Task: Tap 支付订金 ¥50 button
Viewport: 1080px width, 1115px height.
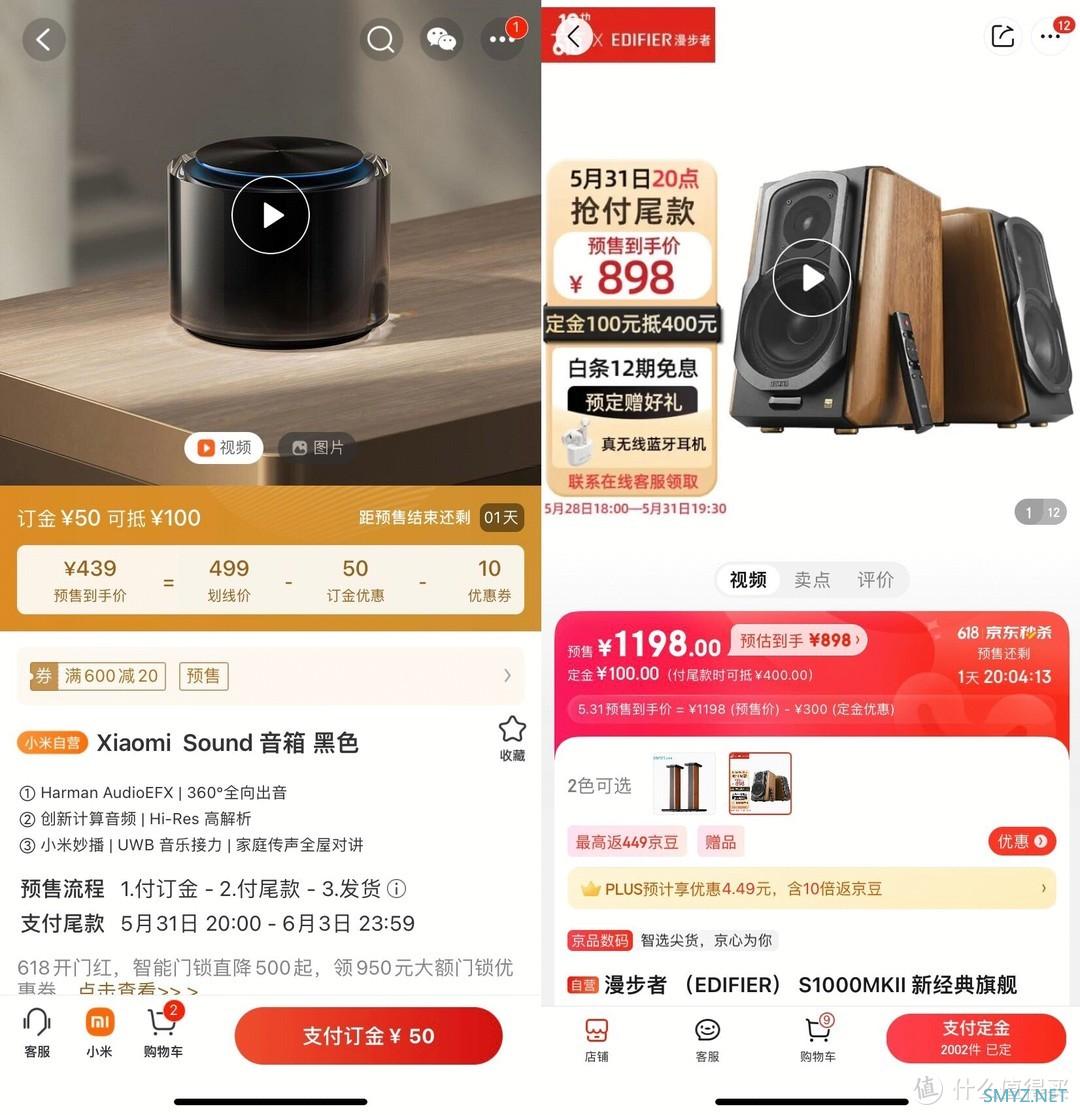Action: (368, 1036)
